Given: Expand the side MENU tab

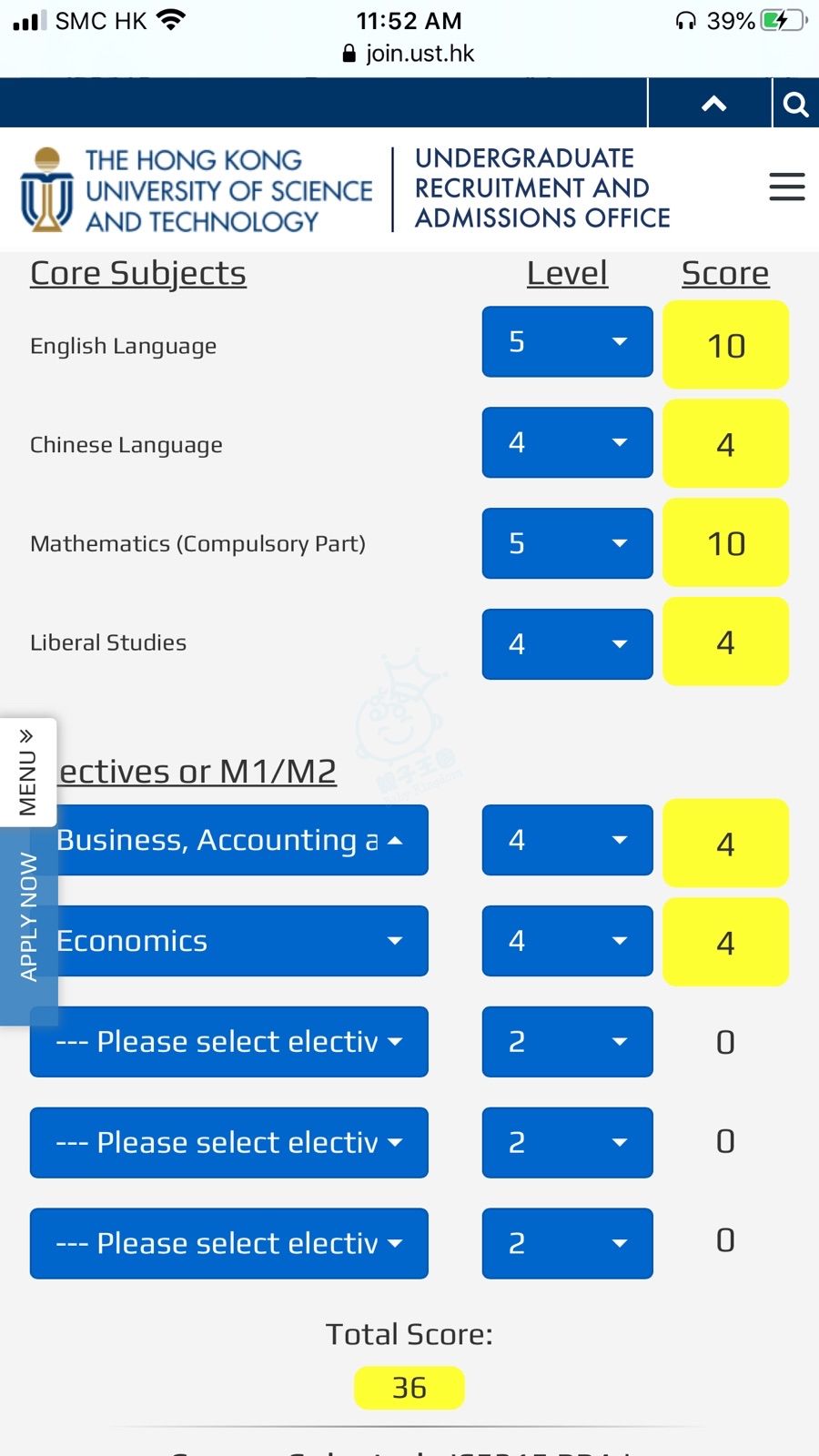Looking at the screenshot, I should tap(27, 773).
